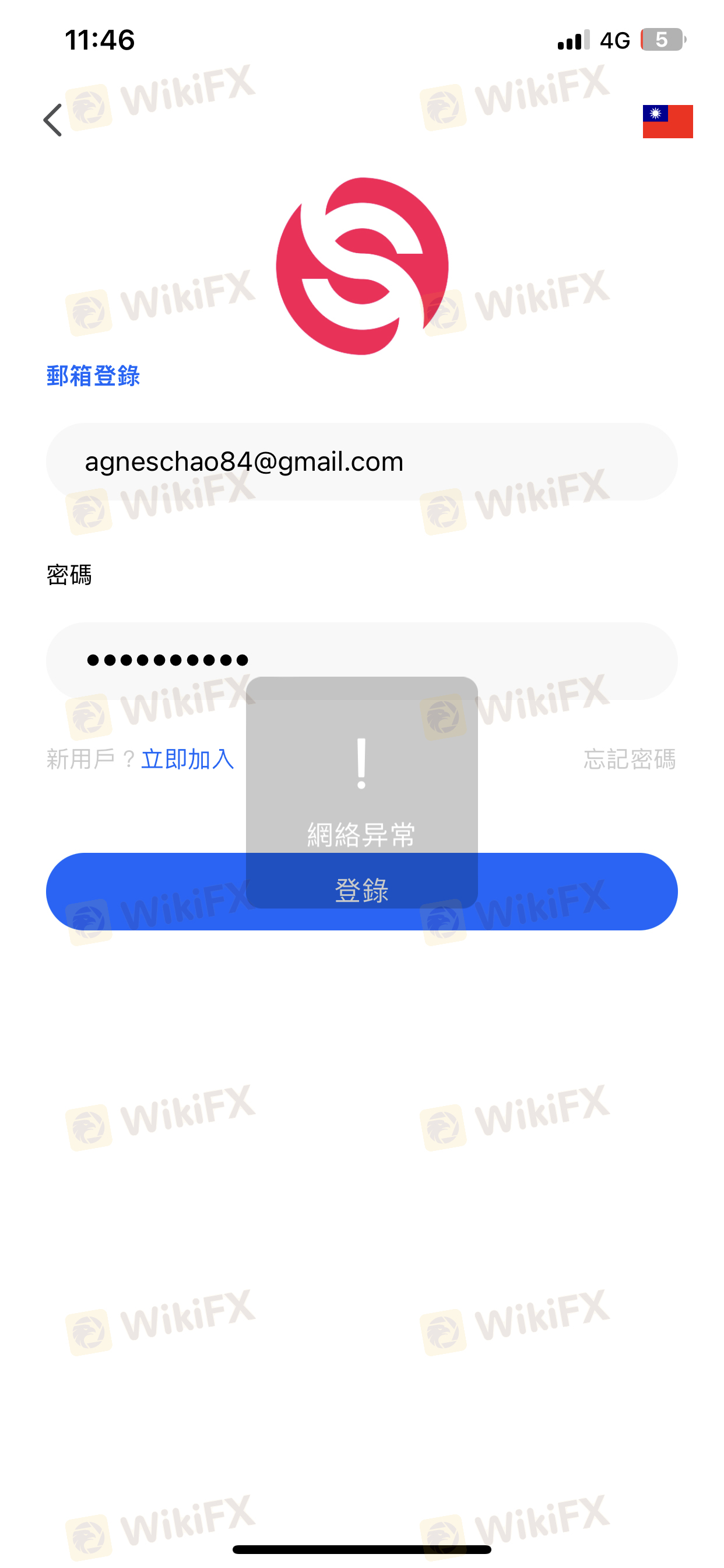Select the 郵箱登錄 email login tab
Screen dimensions: 724x1568
tap(93, 376)
